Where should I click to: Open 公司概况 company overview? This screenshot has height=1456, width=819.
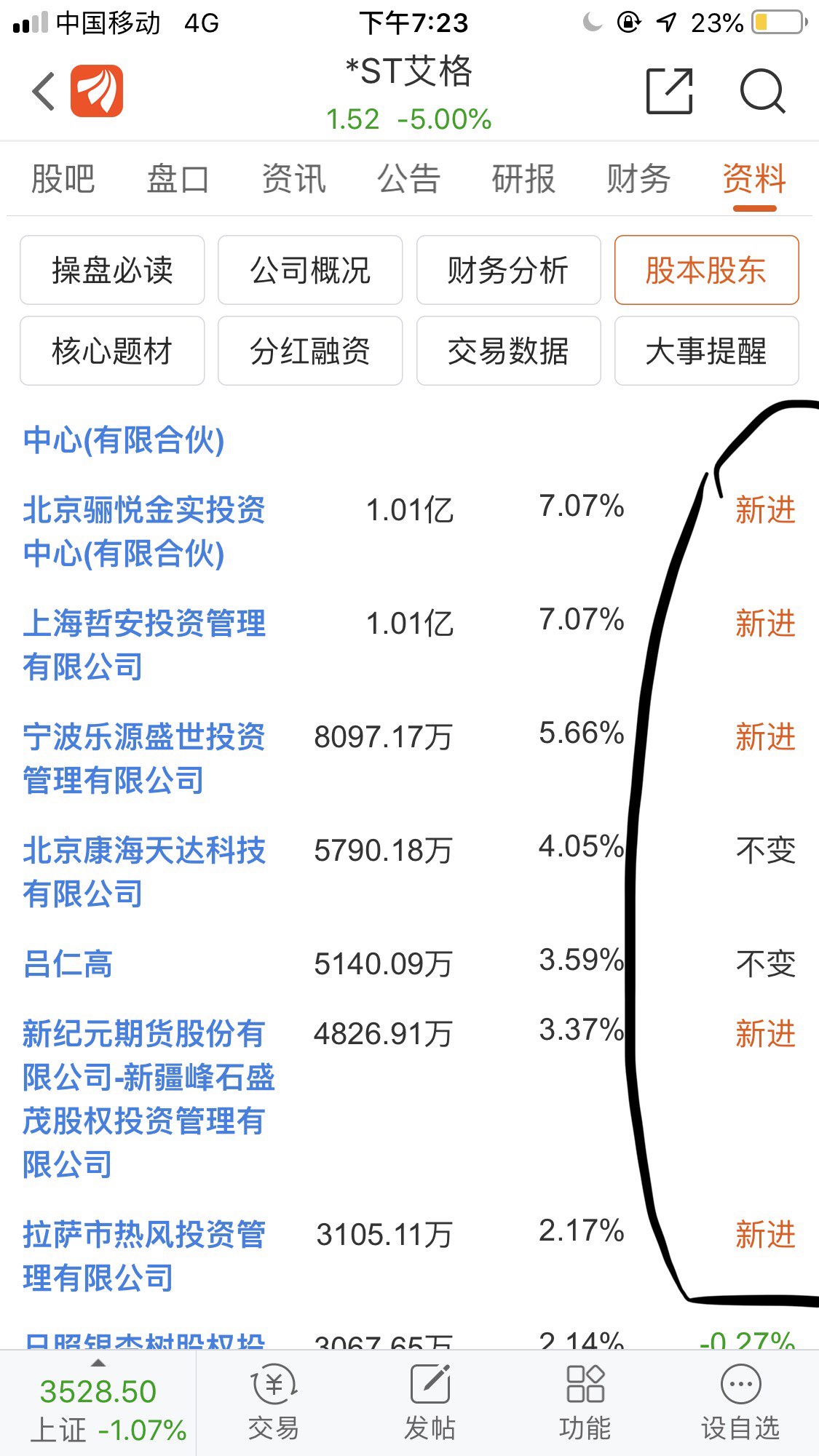point(309,270)
